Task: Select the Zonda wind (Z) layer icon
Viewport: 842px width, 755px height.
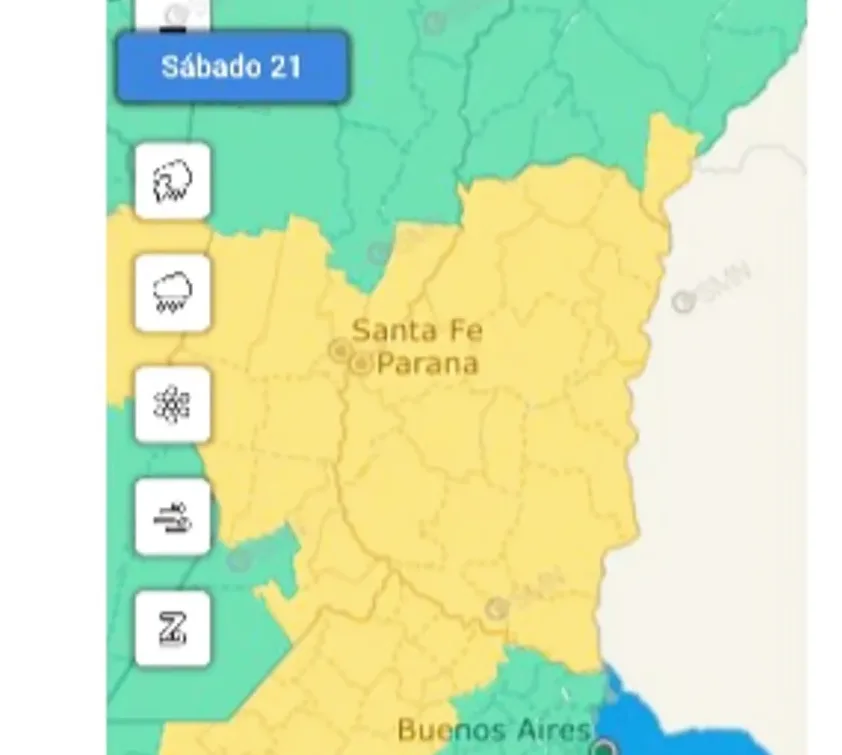Action: 172,629
